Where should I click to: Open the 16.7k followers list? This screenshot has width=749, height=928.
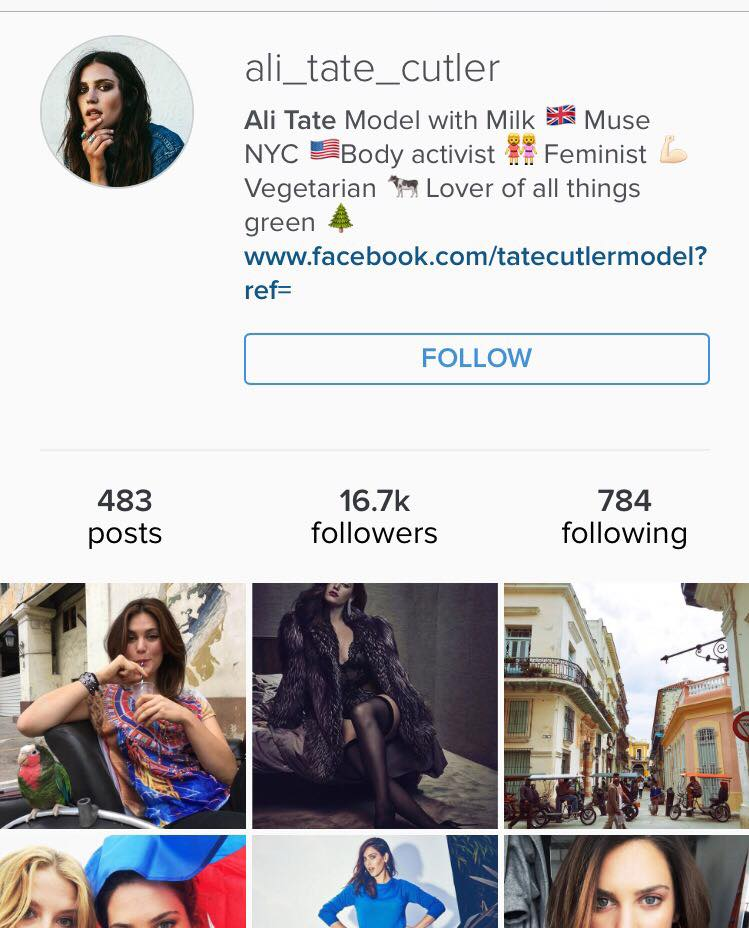tap(374, 516)
